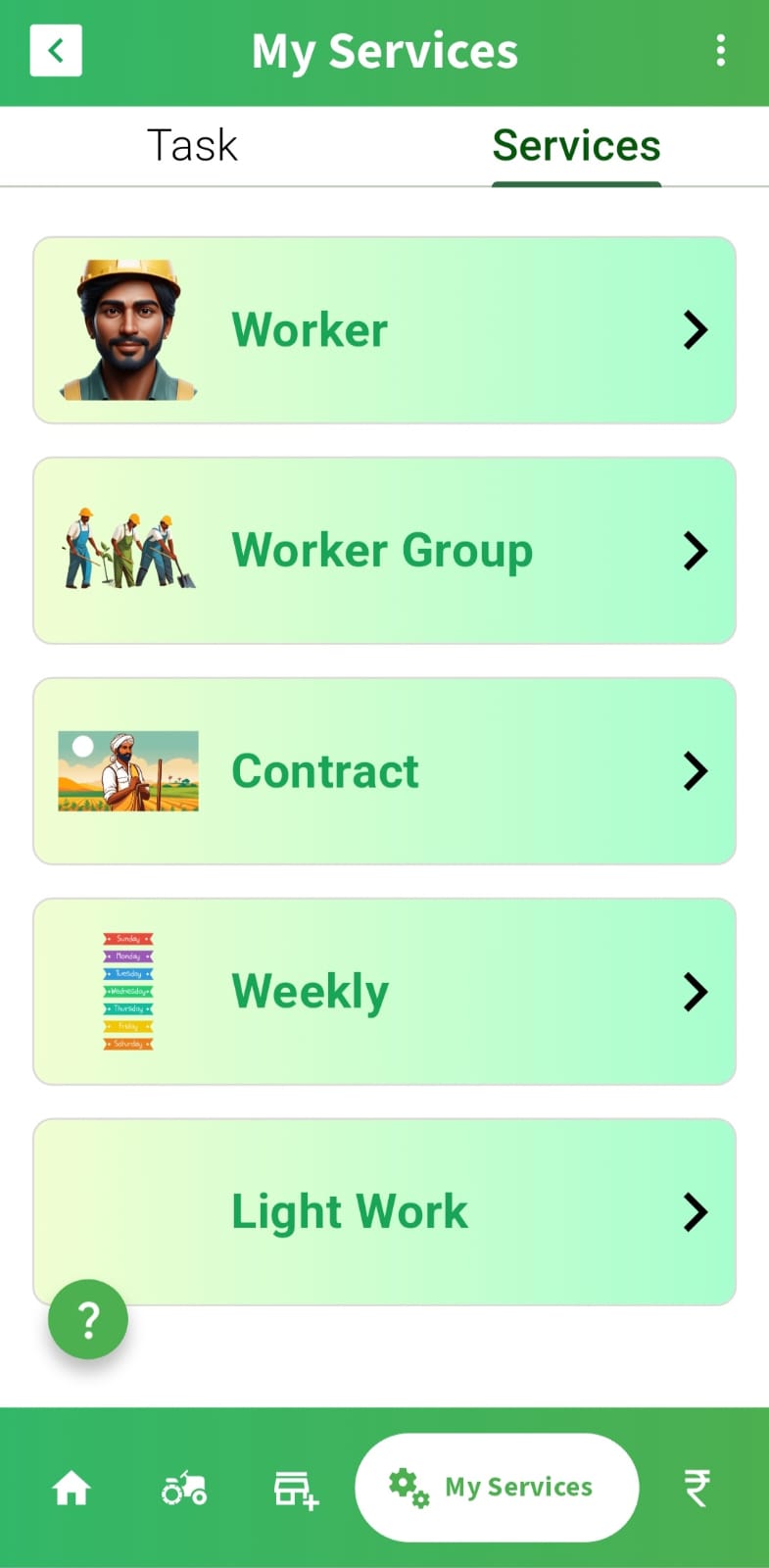Go back using the top-left arrow

coord(56,50)
